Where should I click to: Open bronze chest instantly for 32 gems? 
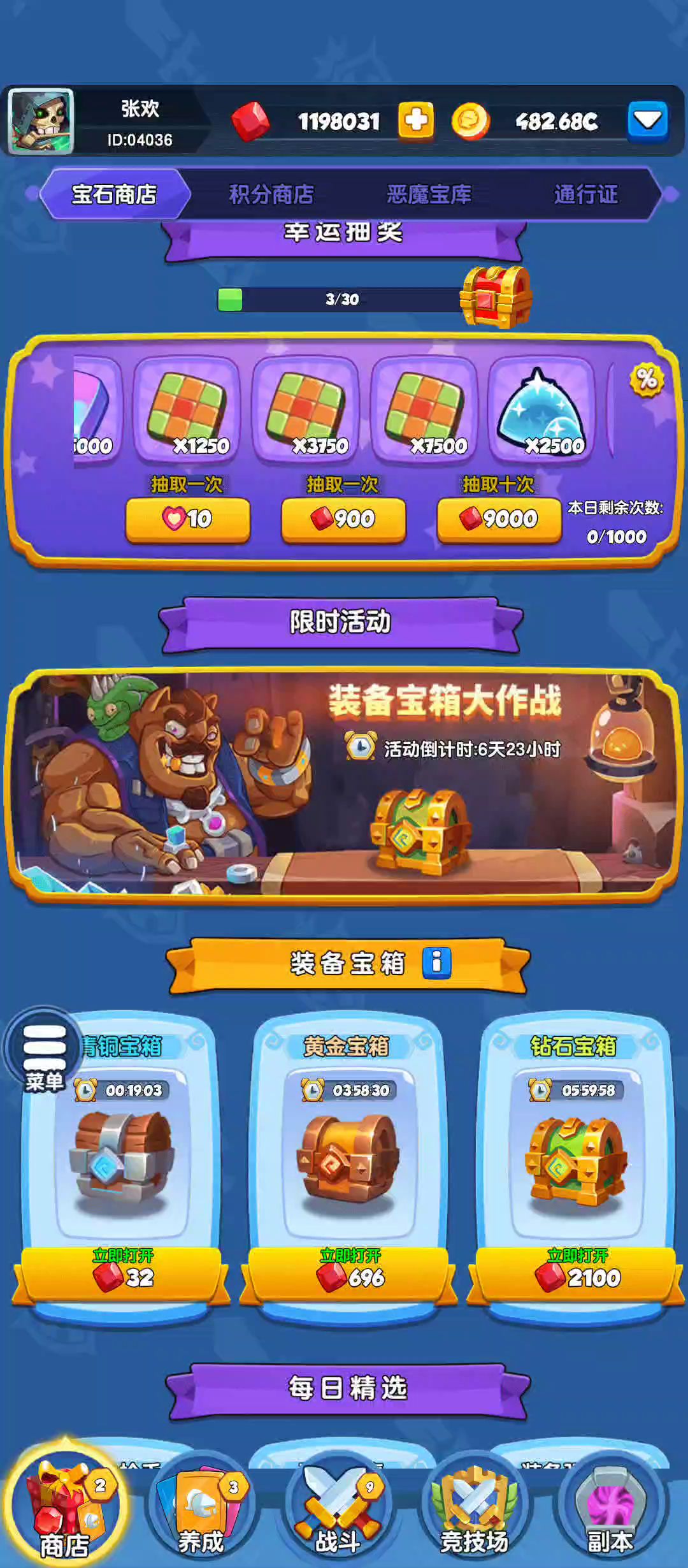122,1275
